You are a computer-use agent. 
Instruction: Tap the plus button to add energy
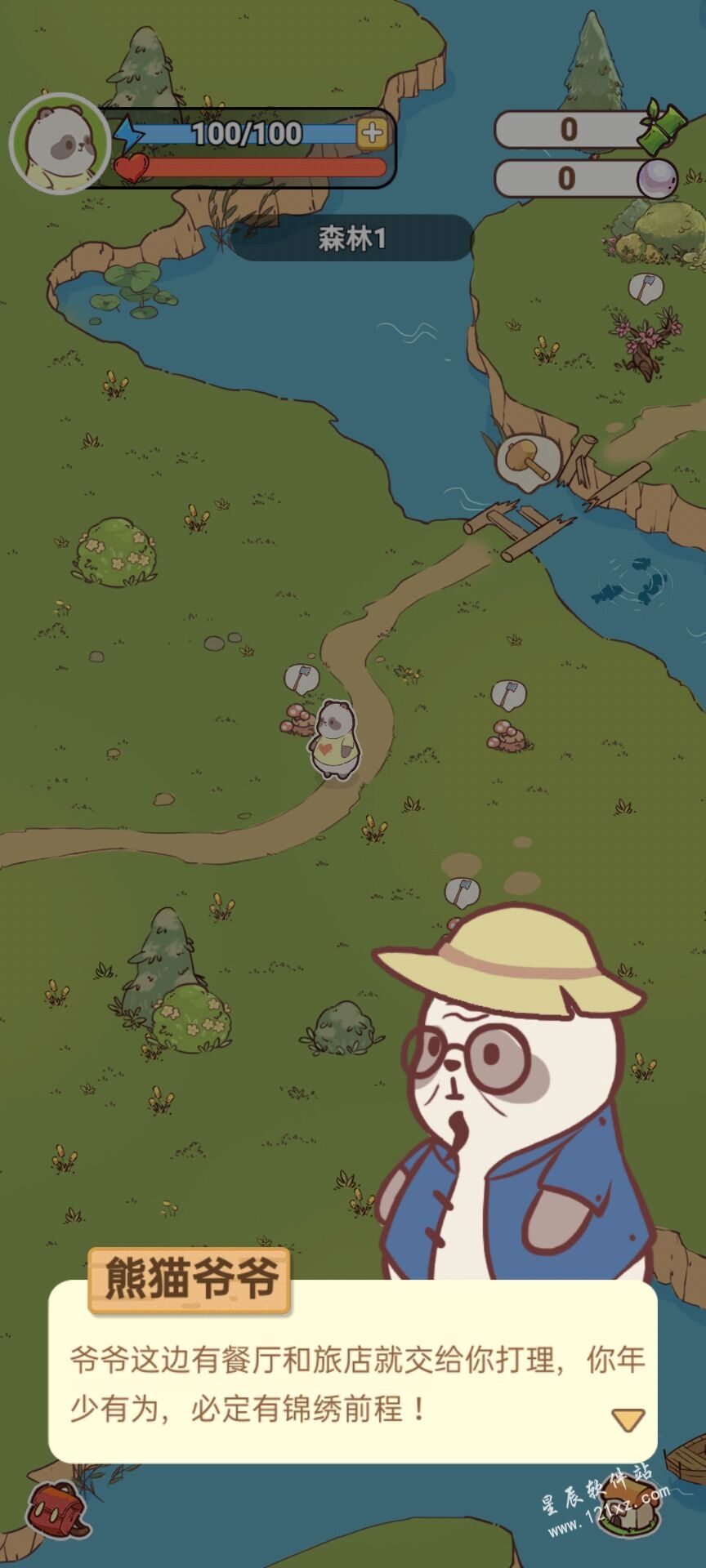pyautogui.click(x=372, y=133)
